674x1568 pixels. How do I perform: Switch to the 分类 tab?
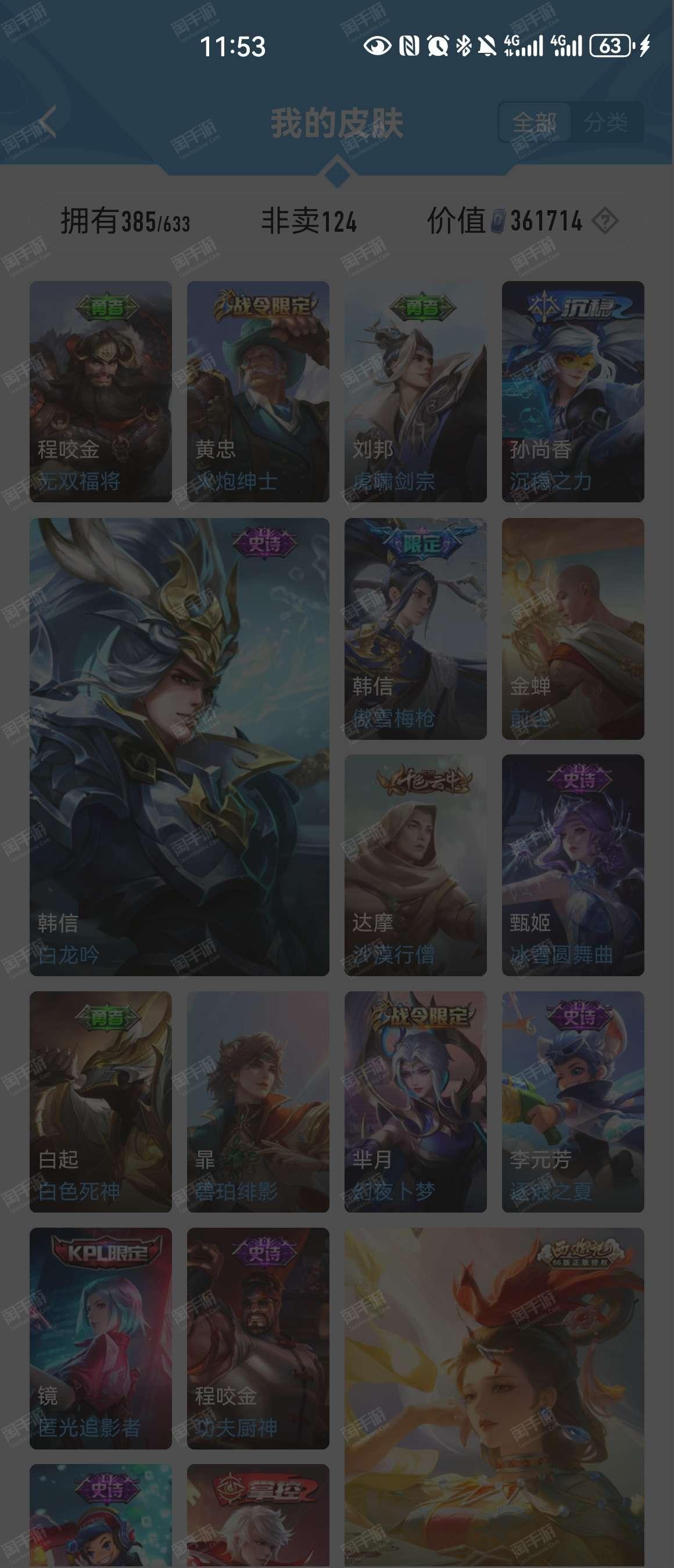(606, 123)
